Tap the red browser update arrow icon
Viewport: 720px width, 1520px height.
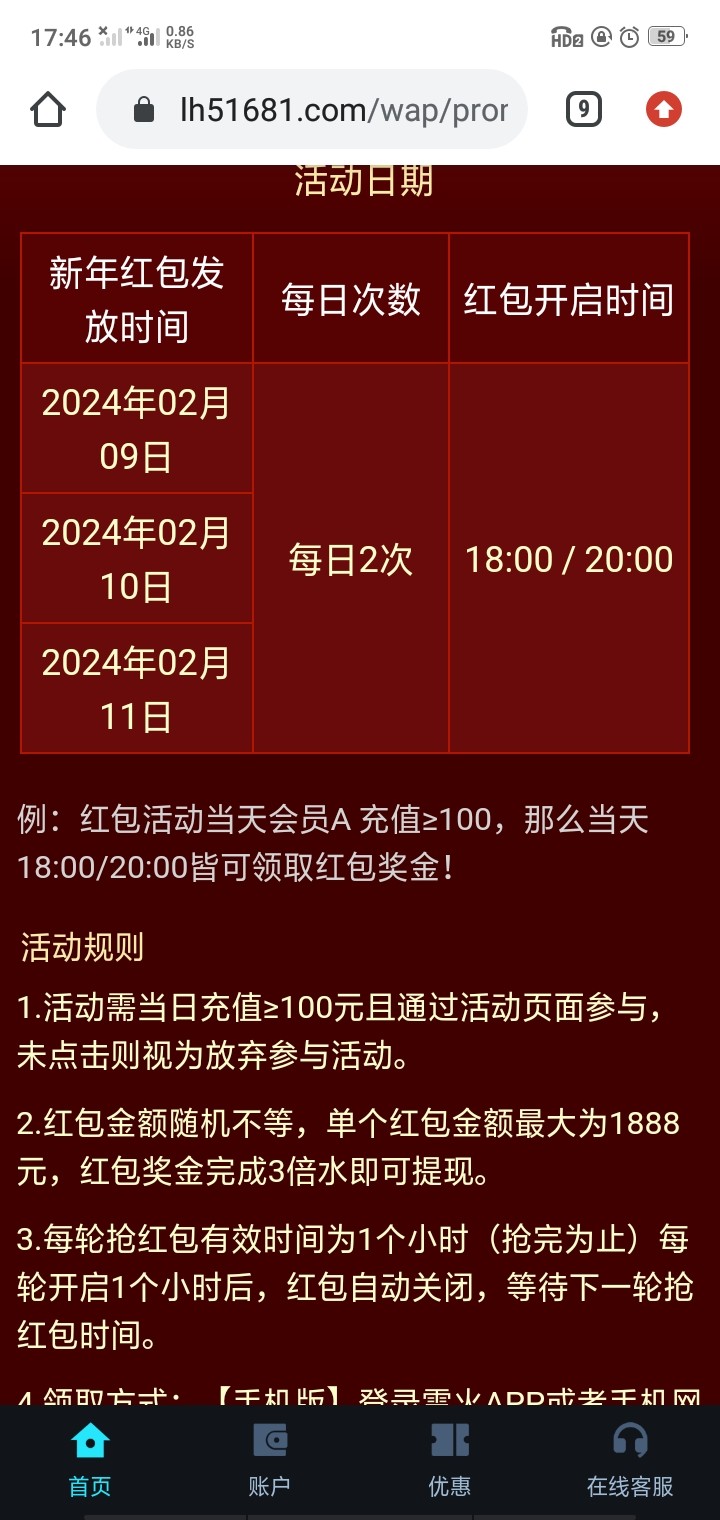pyautogui.click(x=663, y=109)
